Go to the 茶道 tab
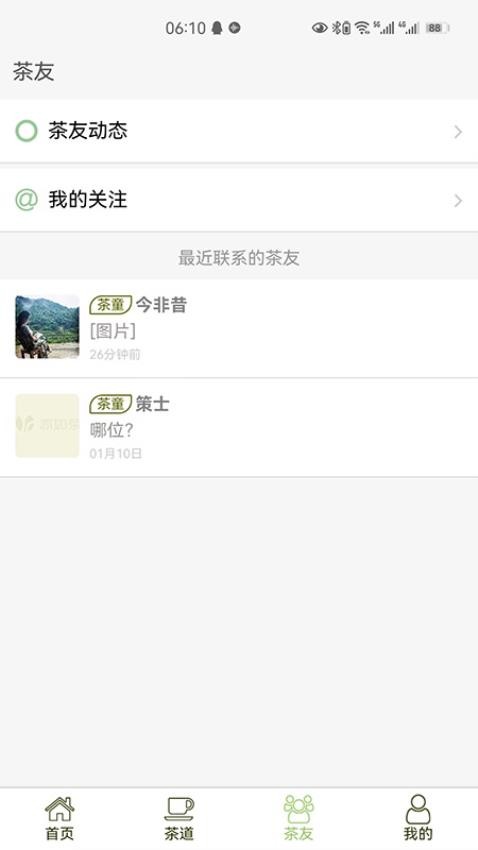This screenshot has height=850, width=478. (179, 818)
